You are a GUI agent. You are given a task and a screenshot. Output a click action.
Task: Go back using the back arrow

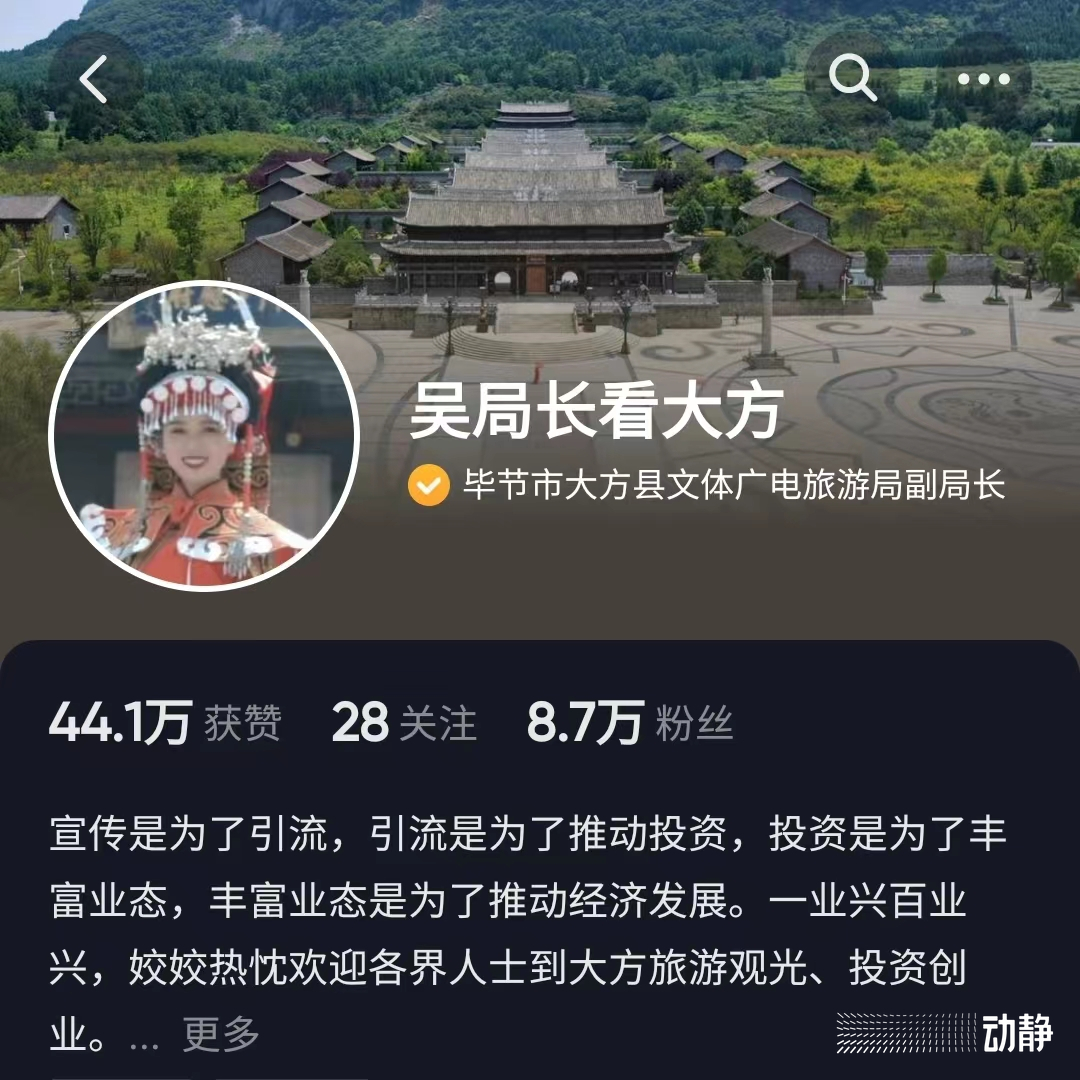(94, 80)
